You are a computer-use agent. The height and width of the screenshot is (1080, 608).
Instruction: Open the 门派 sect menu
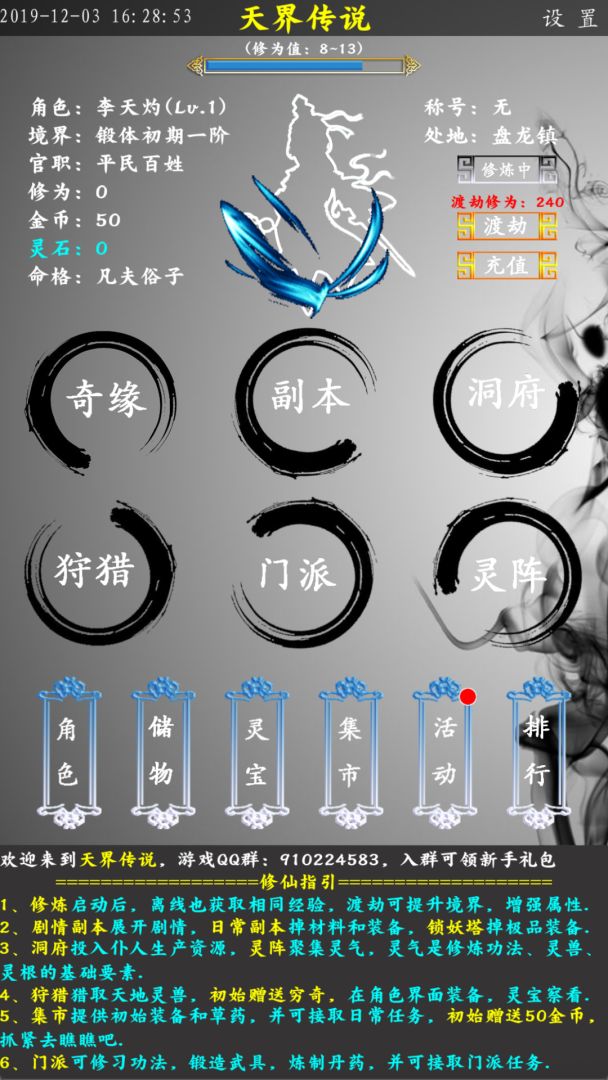tap(297, 574)
